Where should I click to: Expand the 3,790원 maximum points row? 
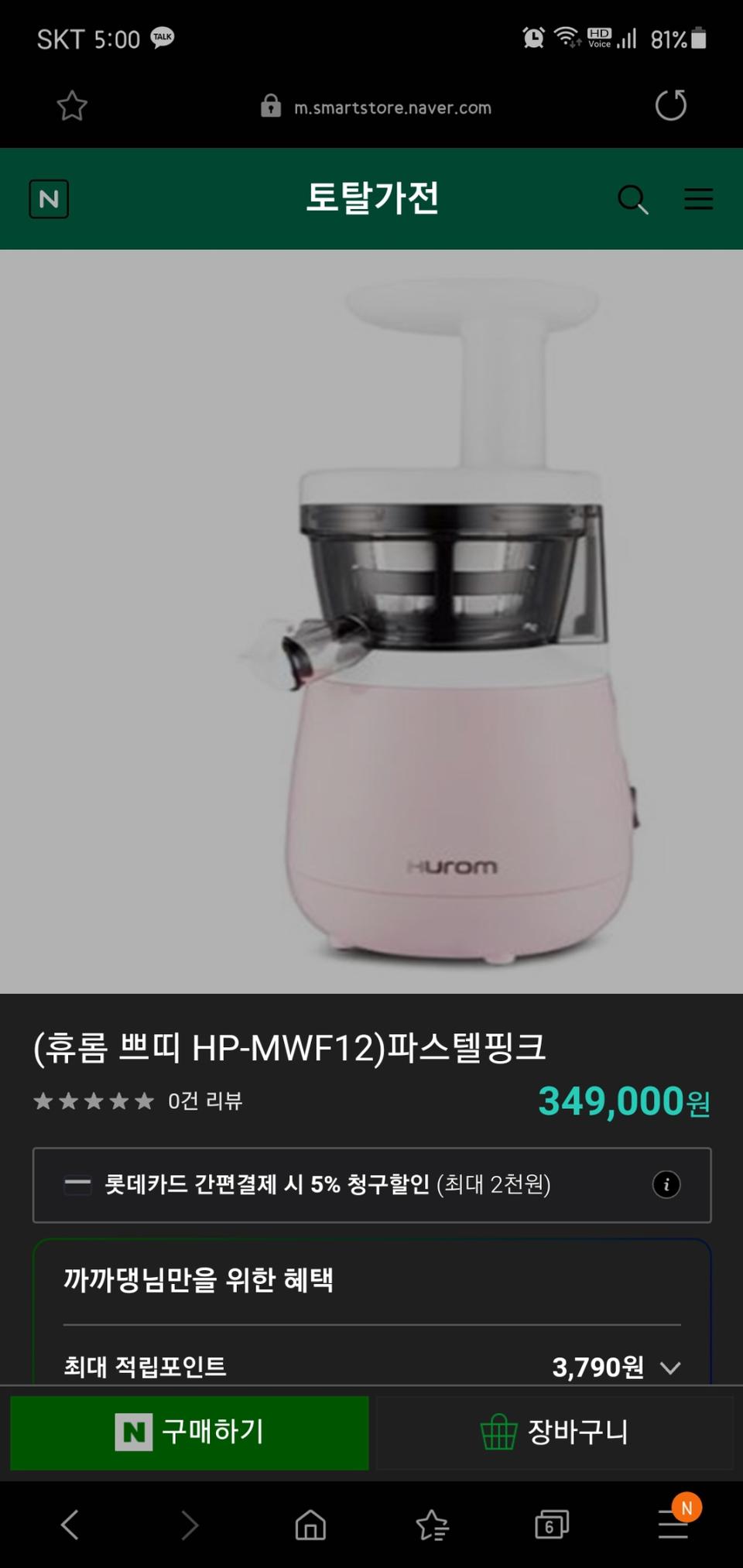669,1368
